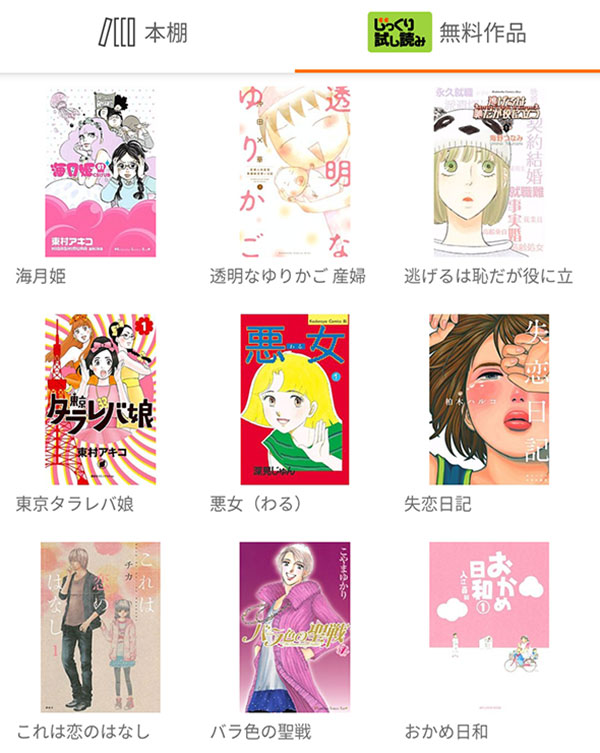Screen dimensions: 600x753
Task: Open the manga 失恋日記
Action: tap(490, 399)
